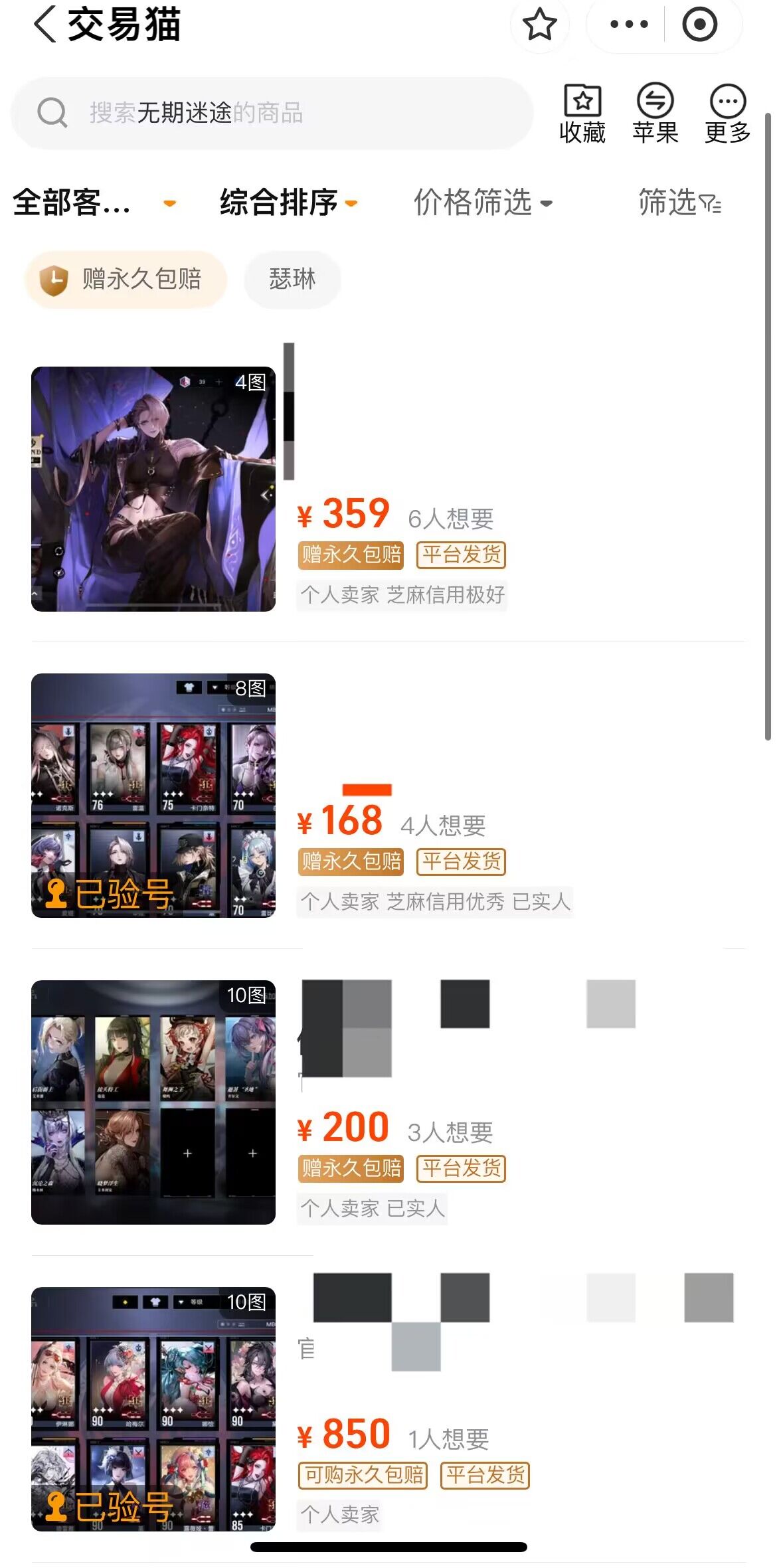Select the 瑟琳 filter chip
Screen dimensions: 777x1568
pos(292,280)
